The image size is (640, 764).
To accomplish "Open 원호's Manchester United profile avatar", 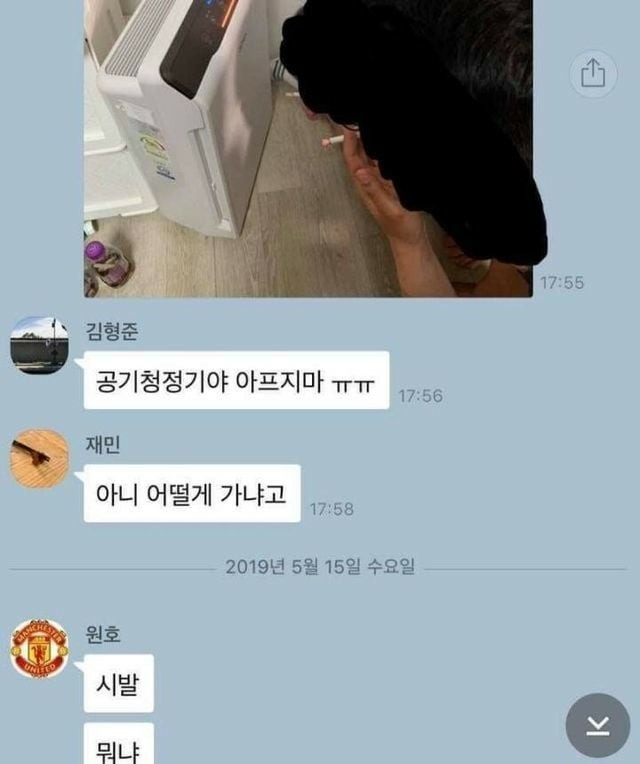I will pos(39,648).
